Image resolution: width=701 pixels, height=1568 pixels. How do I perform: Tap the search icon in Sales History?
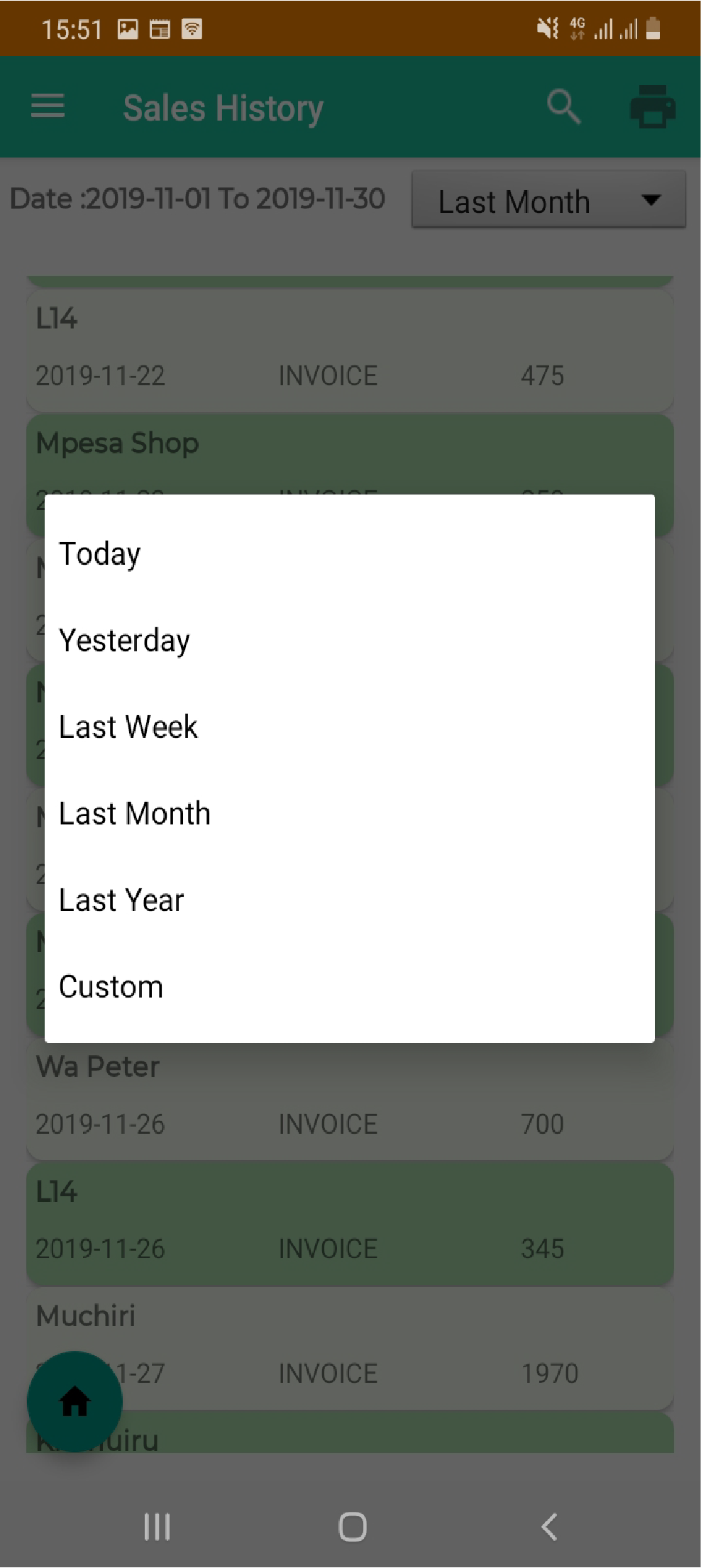563,106
